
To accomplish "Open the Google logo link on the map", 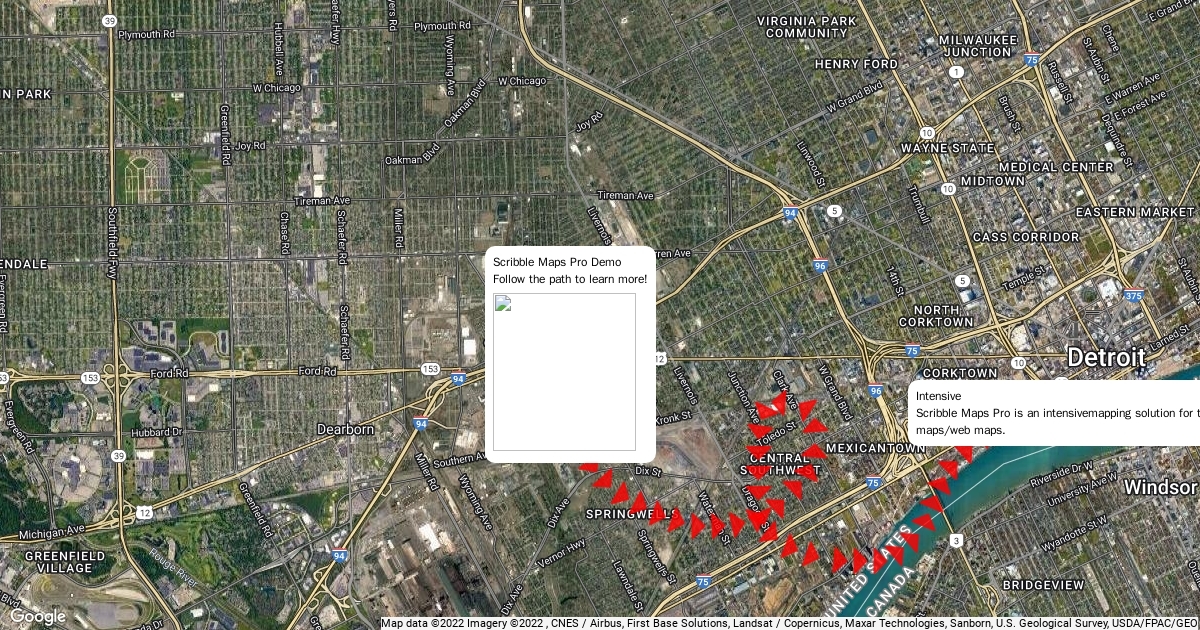I will (38, 616).
